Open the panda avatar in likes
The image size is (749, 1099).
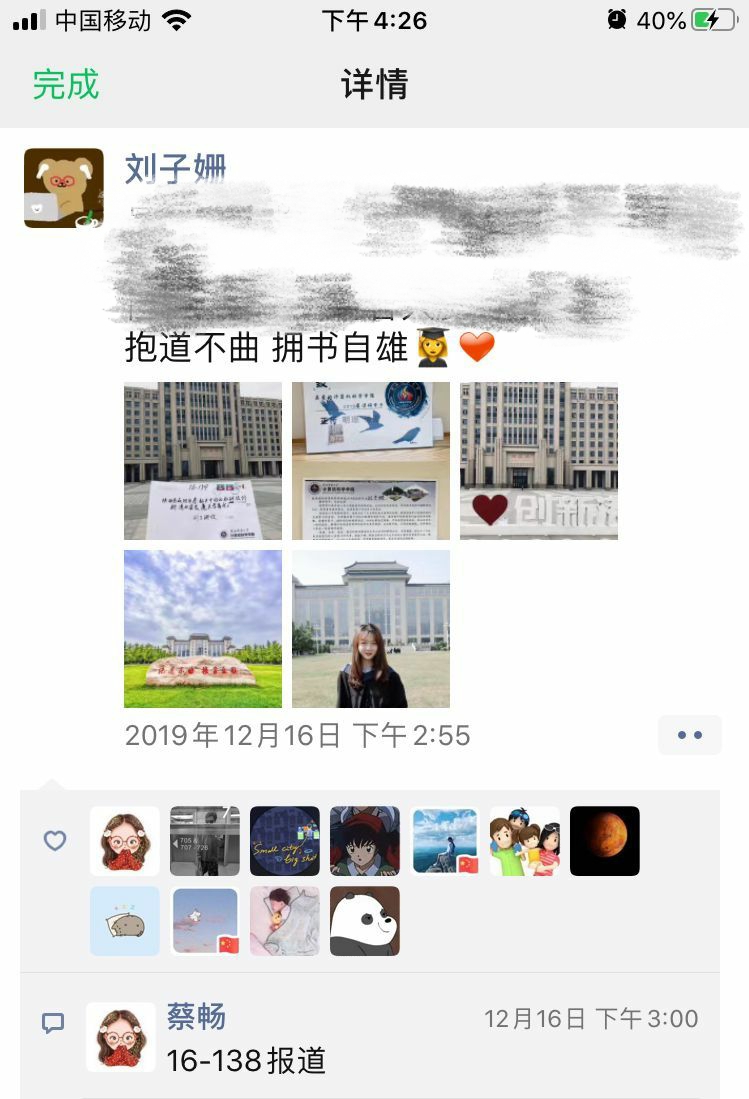coord(365,921)
